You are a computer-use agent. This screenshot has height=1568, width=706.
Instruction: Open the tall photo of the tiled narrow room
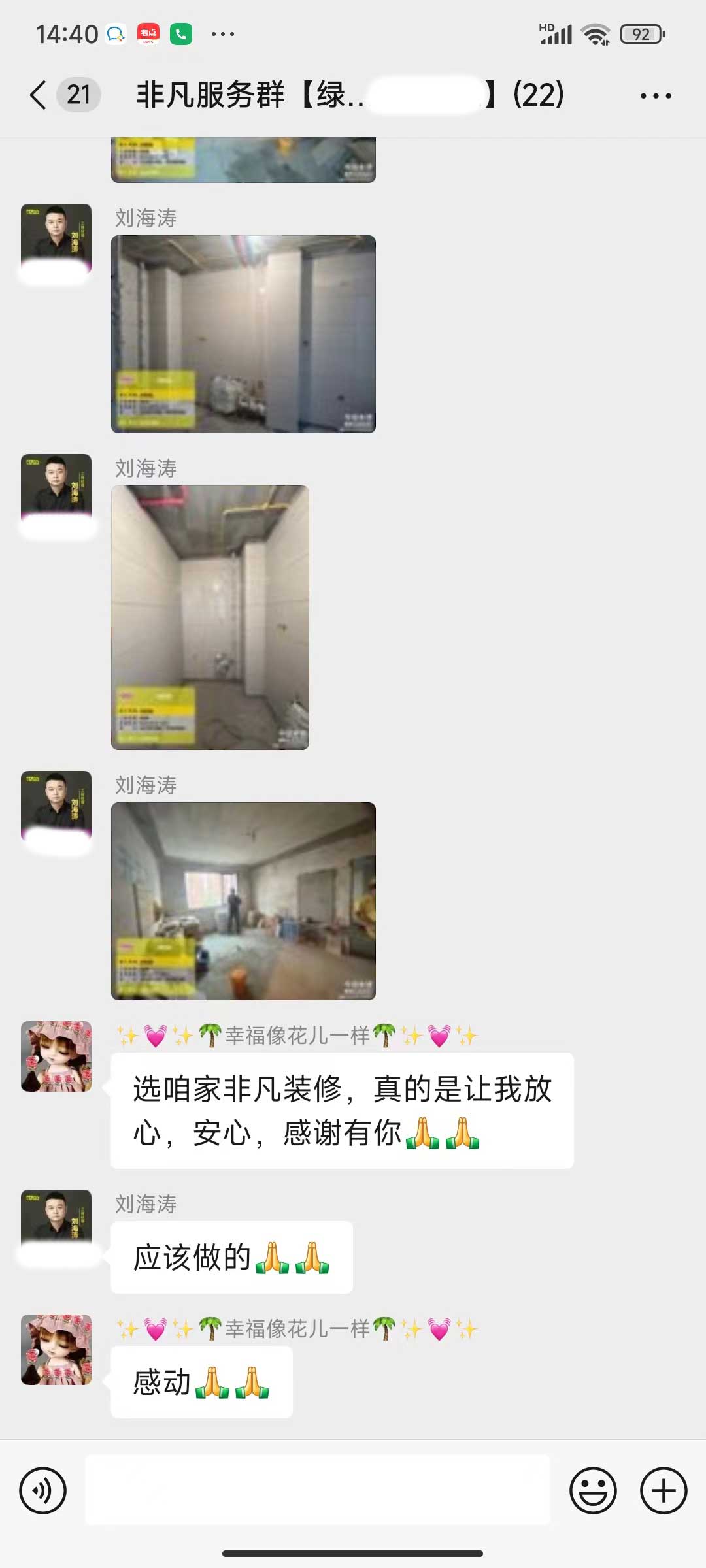click(x=210, y=617)
